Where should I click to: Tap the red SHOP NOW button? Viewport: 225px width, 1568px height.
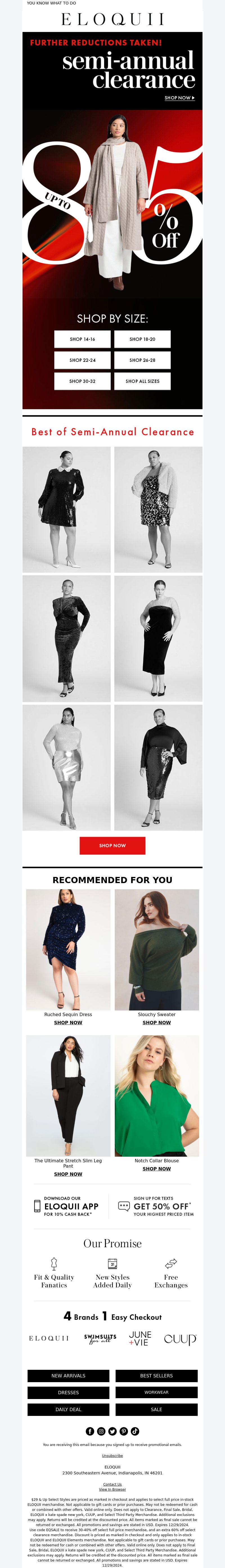click(x=112, y=845)
